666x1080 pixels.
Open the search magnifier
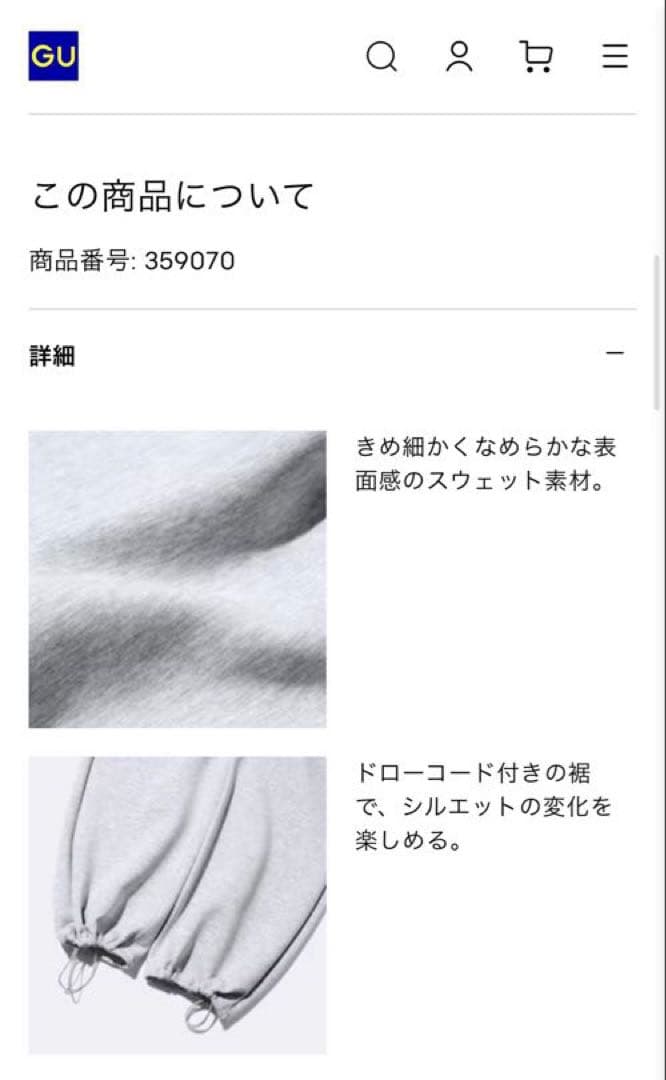(x=381, y=56)
